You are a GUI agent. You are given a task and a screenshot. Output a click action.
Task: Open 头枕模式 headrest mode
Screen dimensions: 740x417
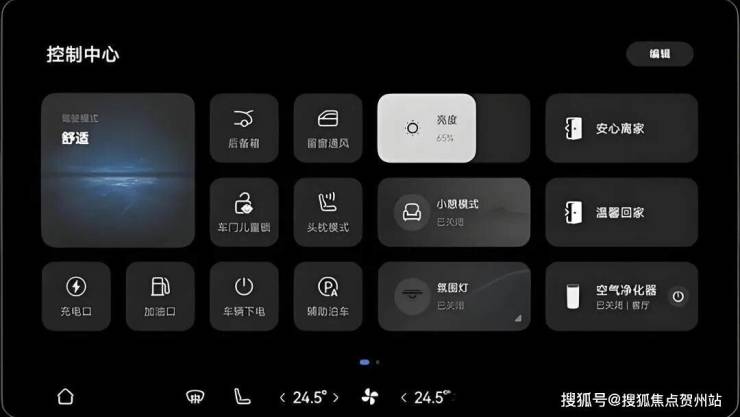point(328,212)
